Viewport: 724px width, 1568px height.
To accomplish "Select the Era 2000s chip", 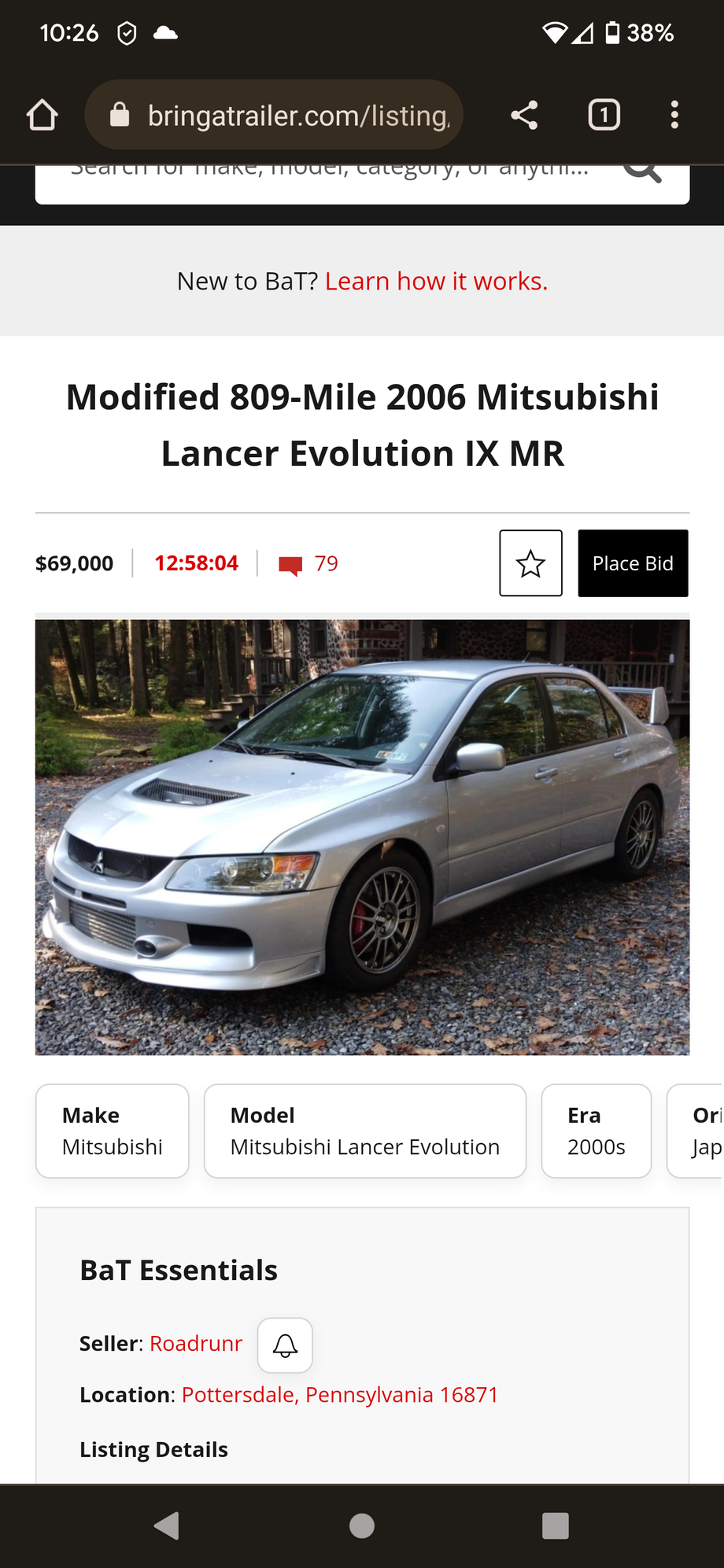I will tap(596, 1131).
